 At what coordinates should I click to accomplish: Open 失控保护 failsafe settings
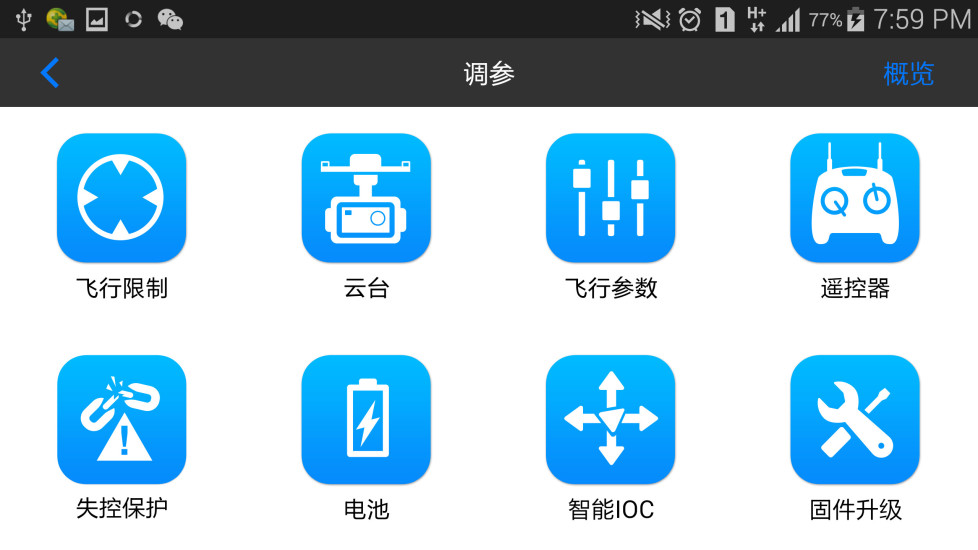coord(122,420)
